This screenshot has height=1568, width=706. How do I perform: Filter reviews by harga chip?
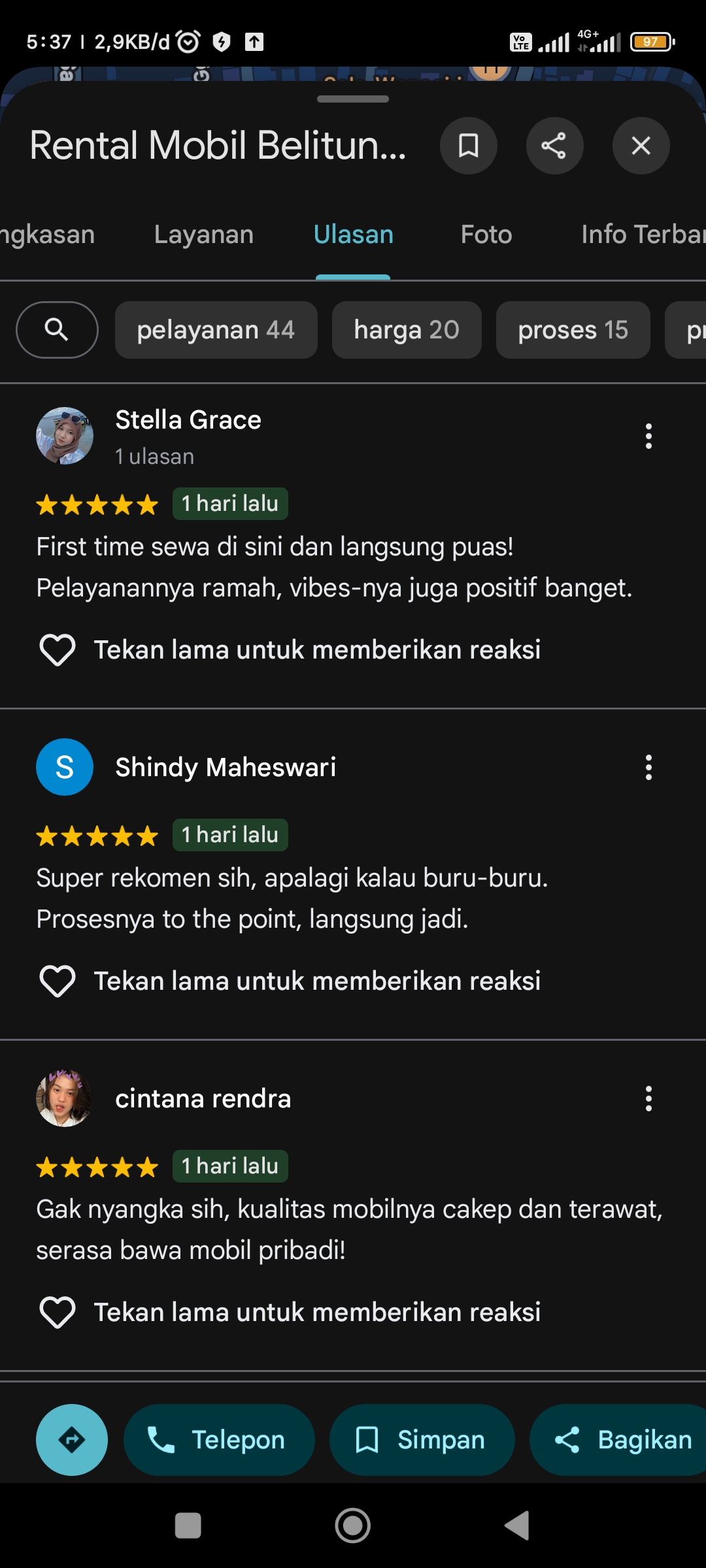coord(407,330)
